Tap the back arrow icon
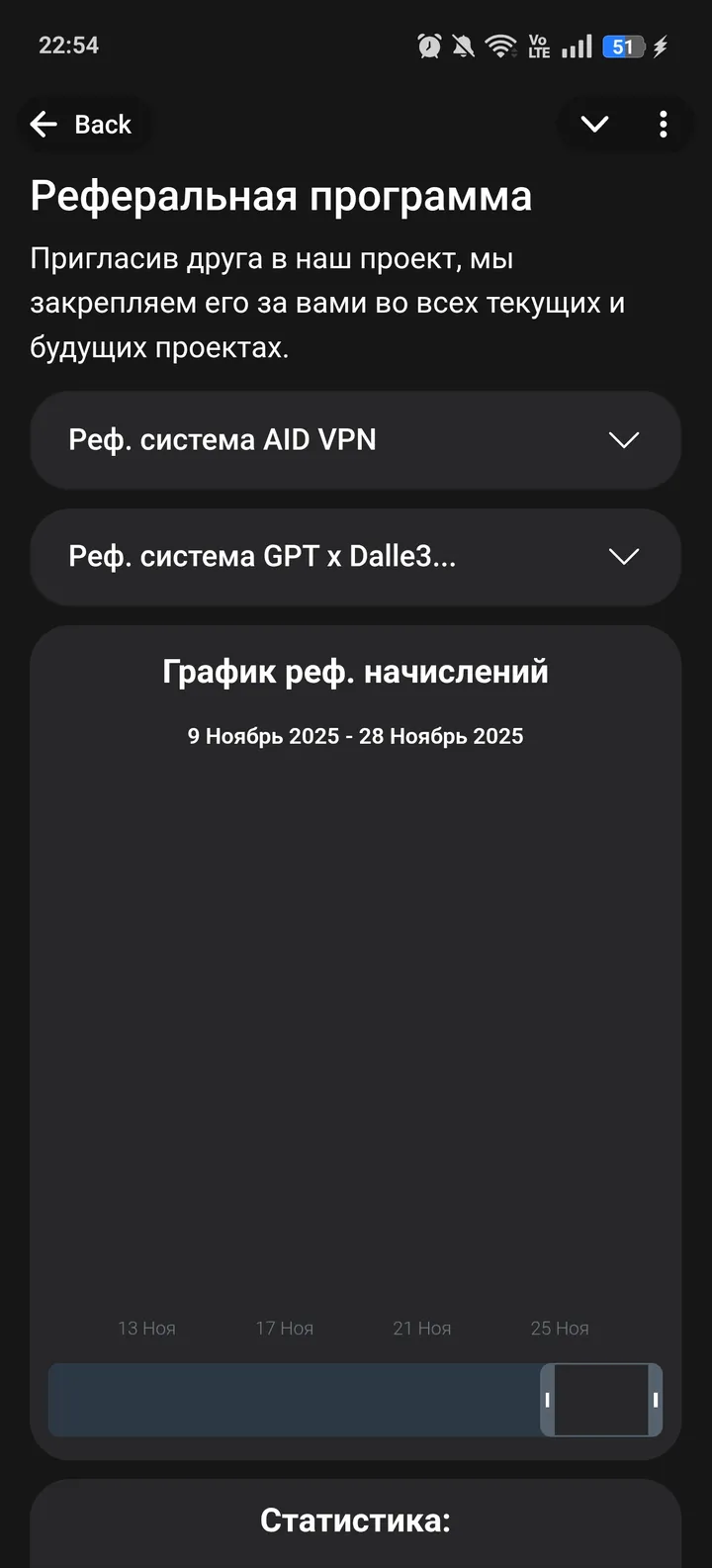 (x=42, y=124)
